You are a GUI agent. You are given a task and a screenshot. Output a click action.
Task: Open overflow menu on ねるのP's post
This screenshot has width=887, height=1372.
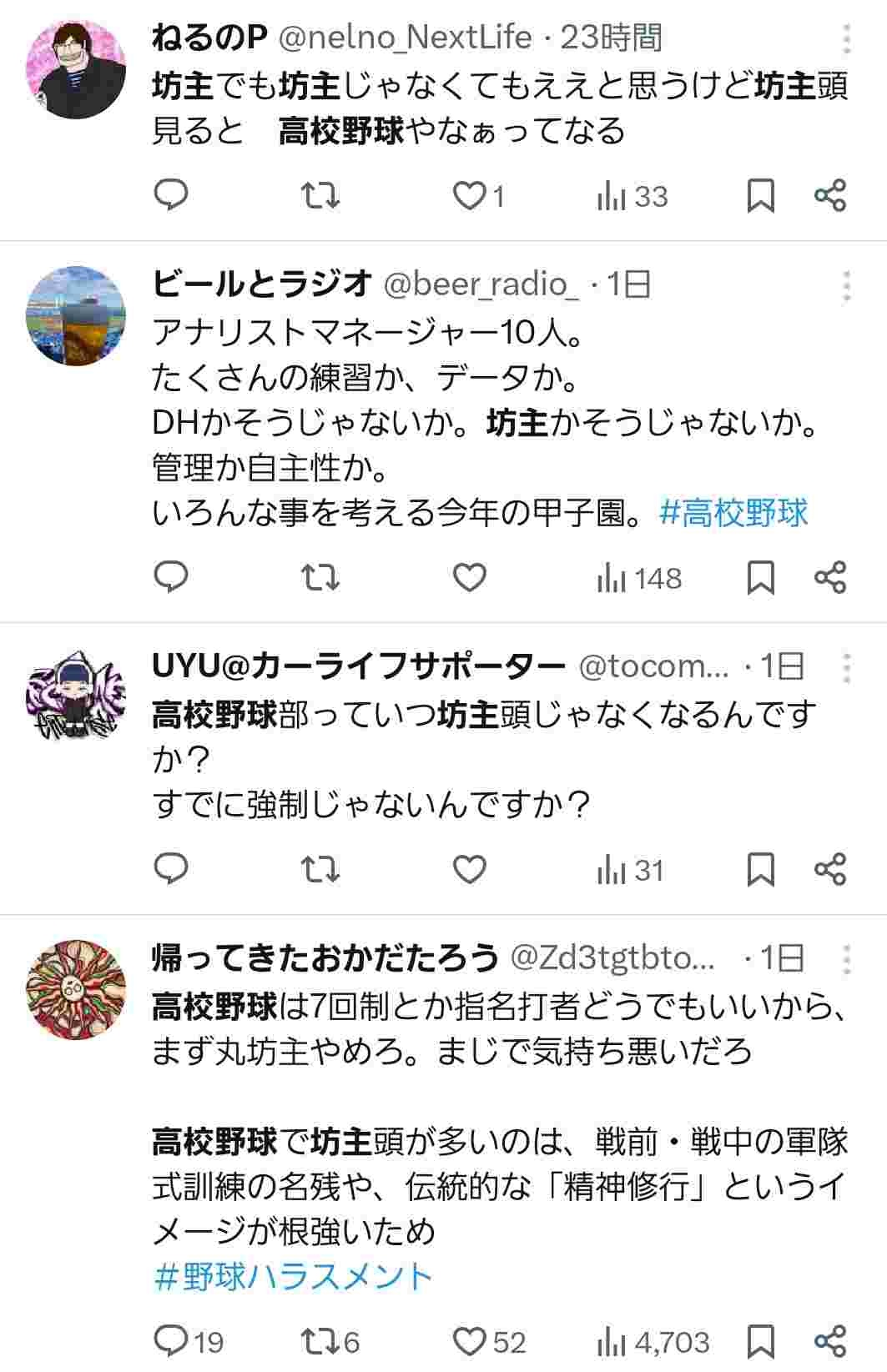847,38
